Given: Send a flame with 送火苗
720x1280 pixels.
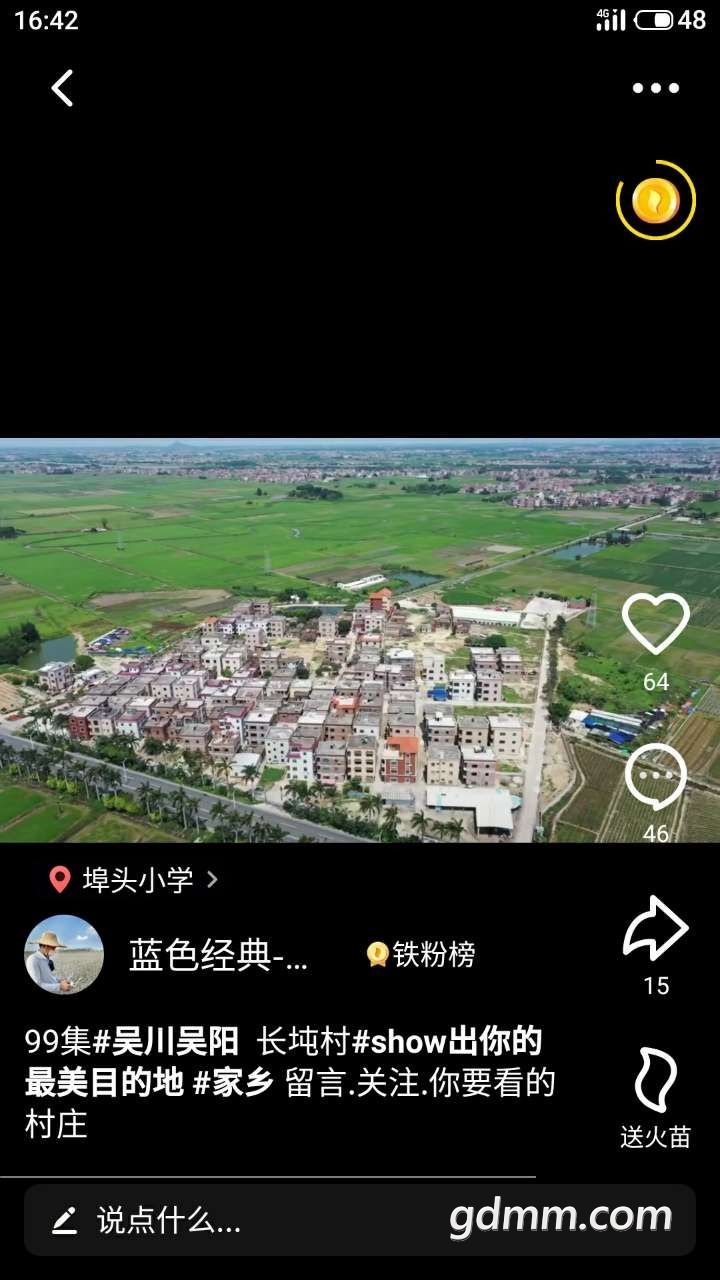Looking at the screenshot, I should tap(655, 1082).
